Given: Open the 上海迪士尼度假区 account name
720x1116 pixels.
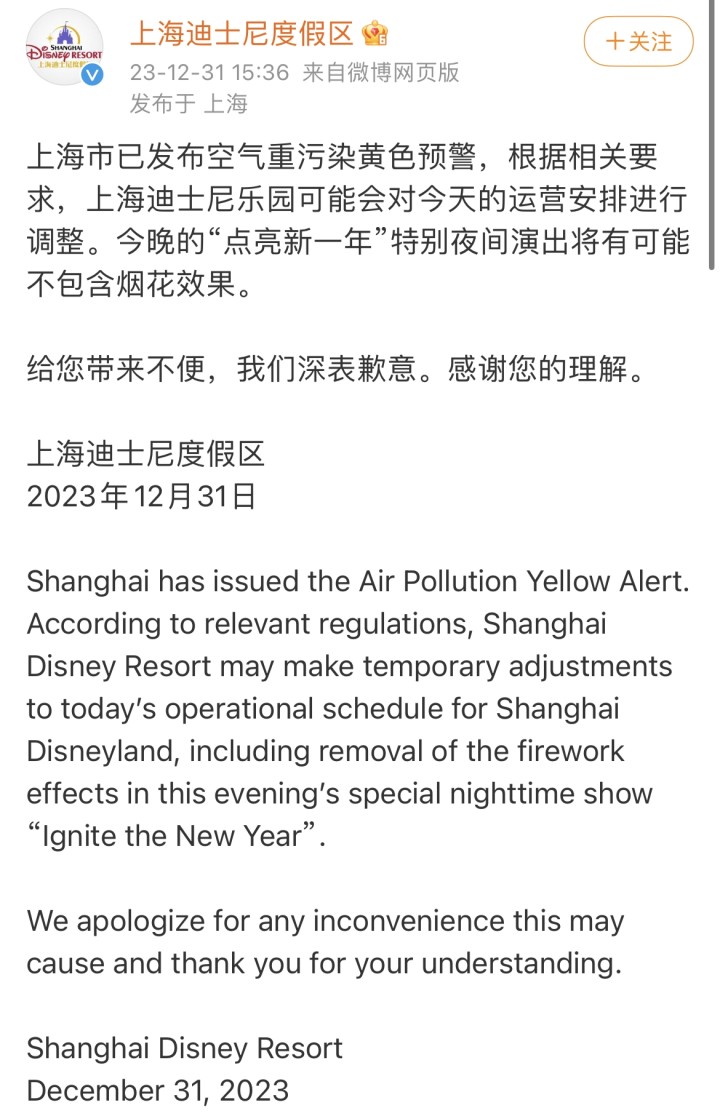Looking at the screenshot, I should tap(242, 34).
